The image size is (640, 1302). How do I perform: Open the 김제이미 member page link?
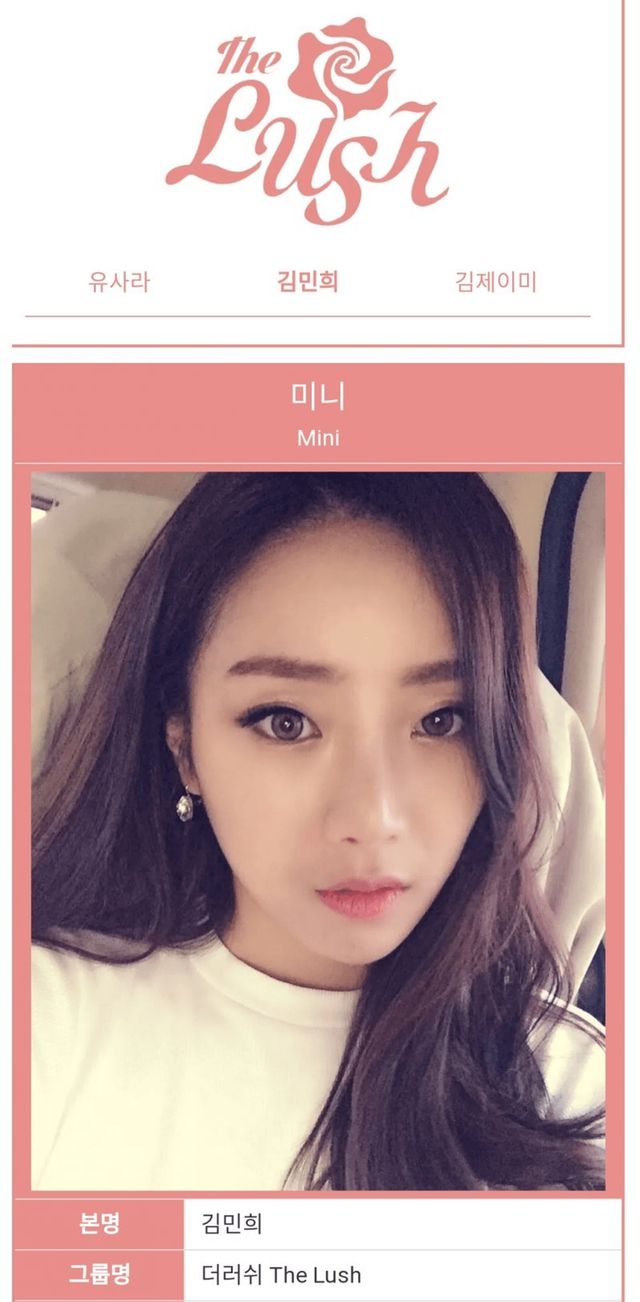[x=496, y=282]
